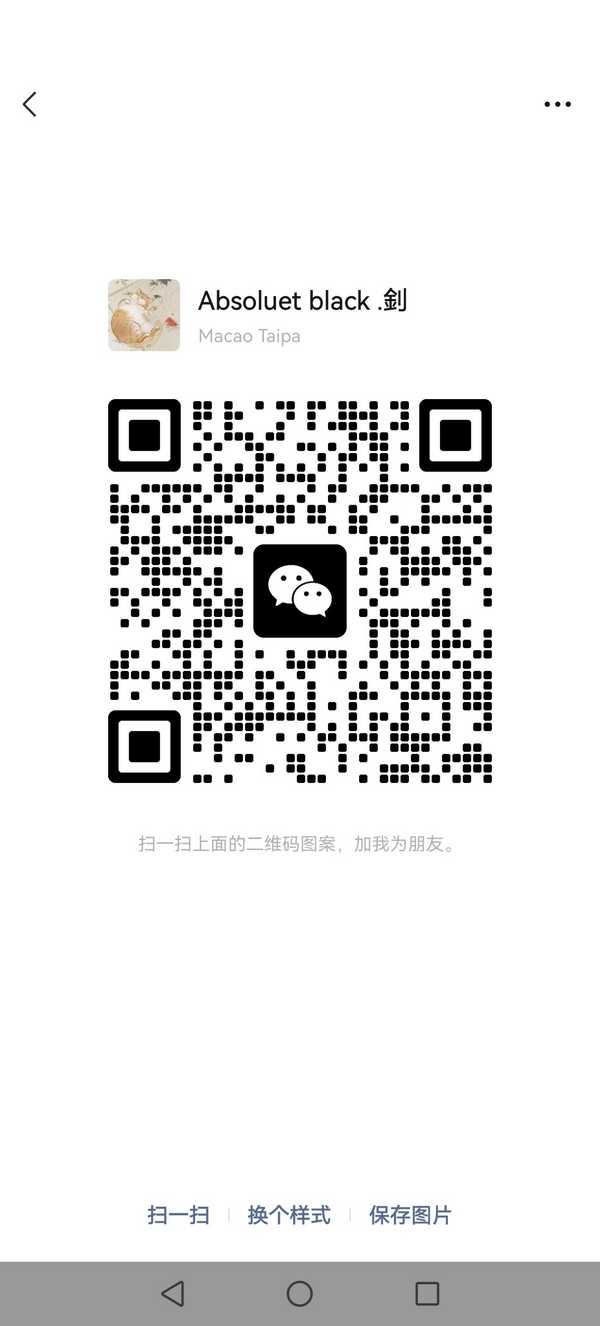Select 换个样式 to change QR style
The width and height of the screenshot is (600, 1326).
(289, 1215)
